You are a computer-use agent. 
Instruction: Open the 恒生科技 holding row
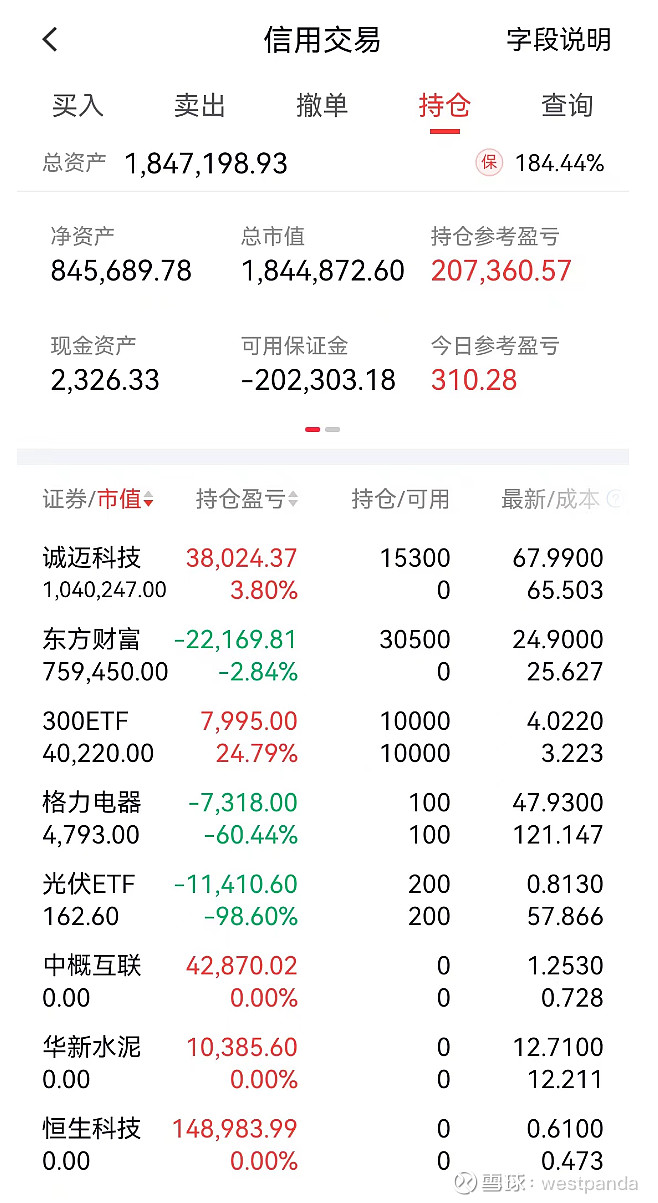[x=323, y=1144]
